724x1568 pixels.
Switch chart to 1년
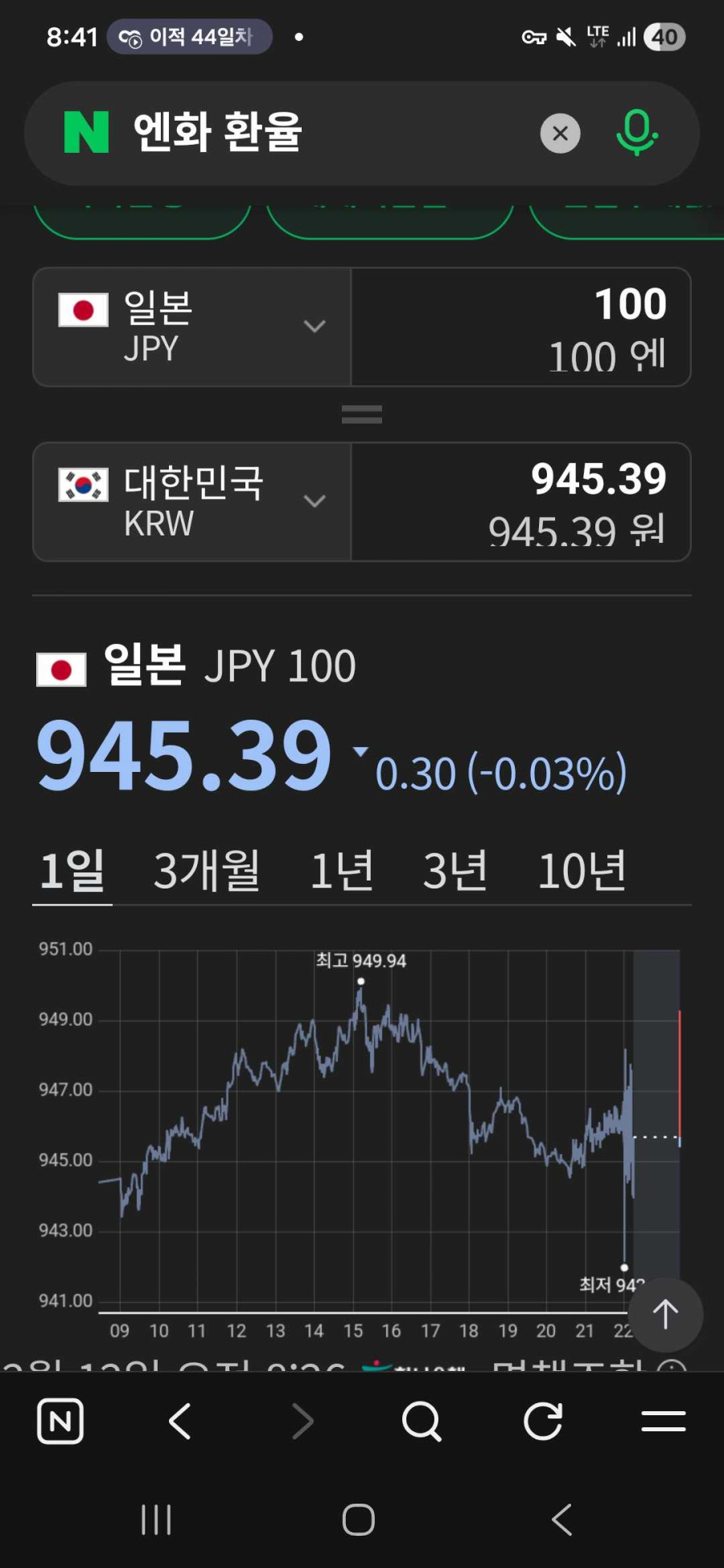point(342,870)
